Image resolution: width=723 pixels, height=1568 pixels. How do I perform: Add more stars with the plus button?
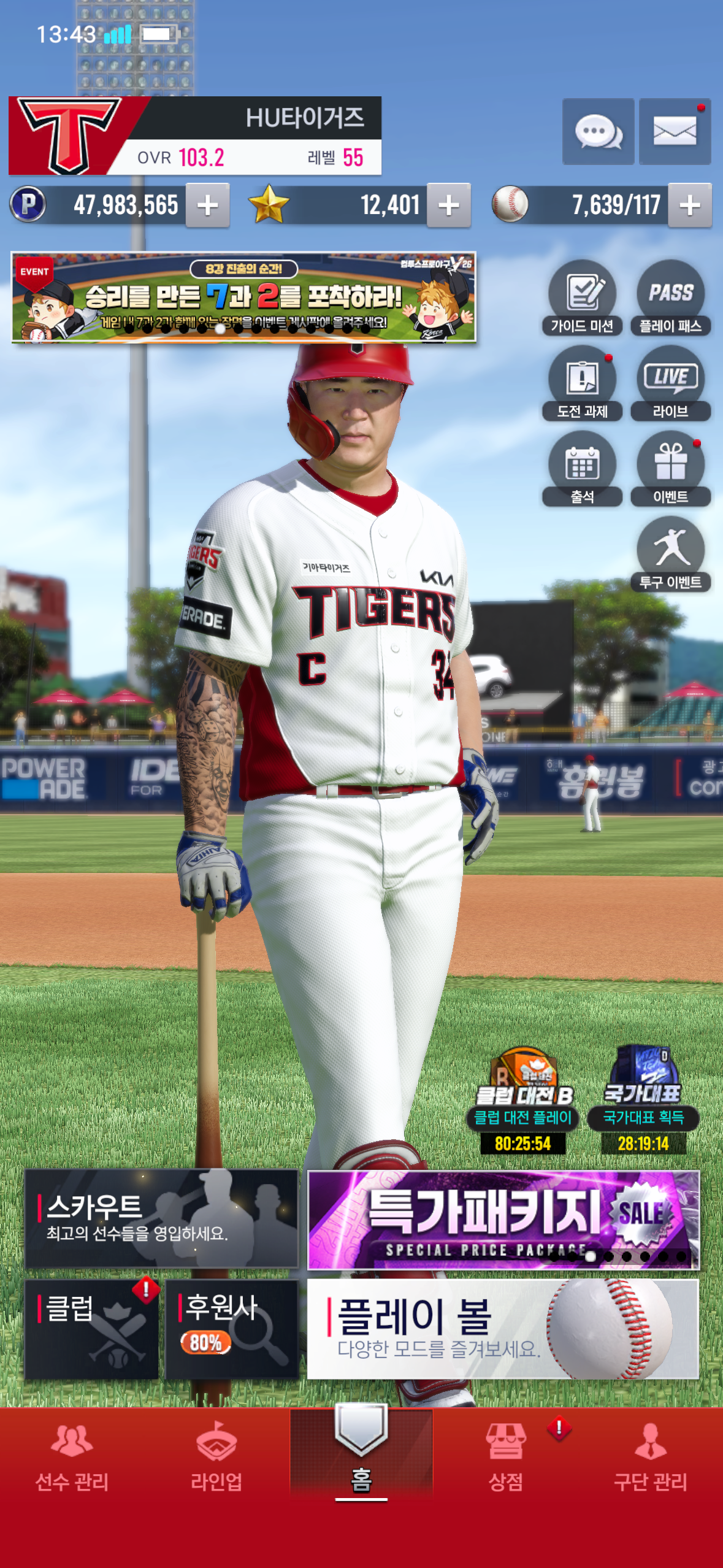tap(449, 206)
